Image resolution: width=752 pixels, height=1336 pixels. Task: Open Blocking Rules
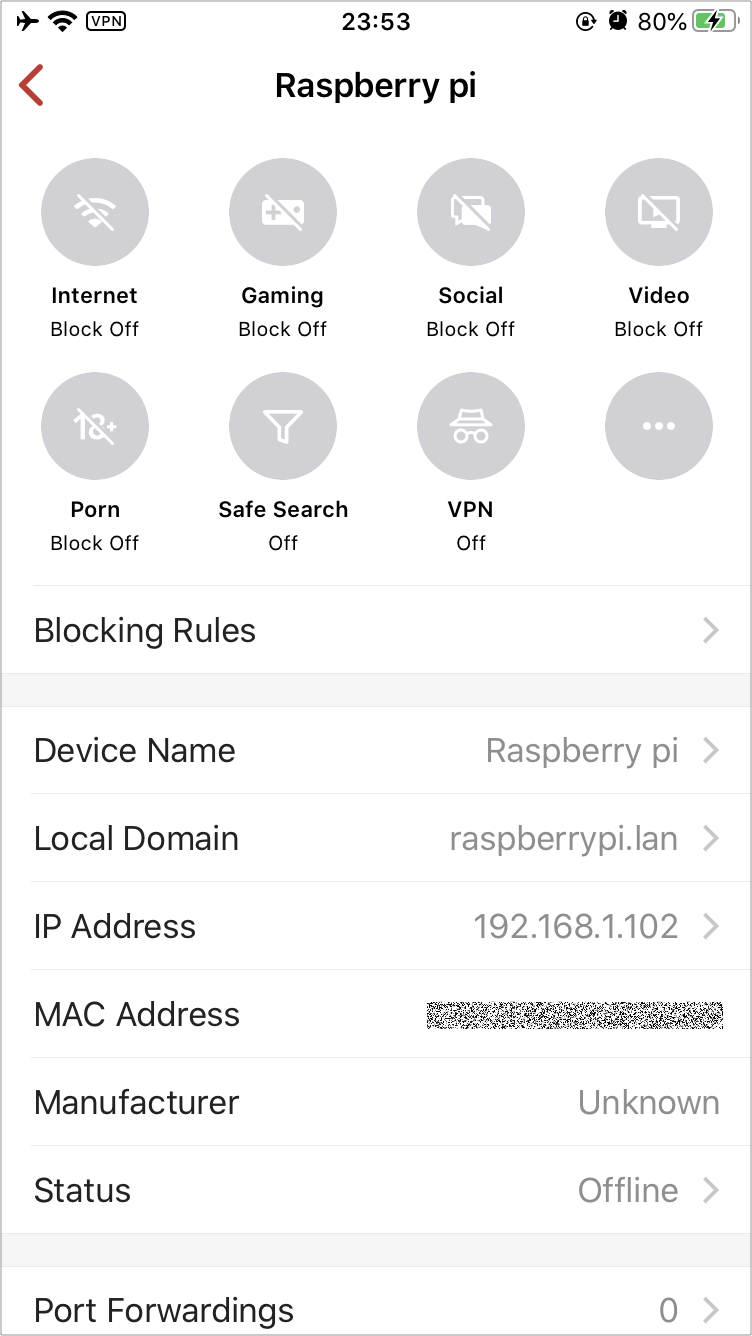376,630
